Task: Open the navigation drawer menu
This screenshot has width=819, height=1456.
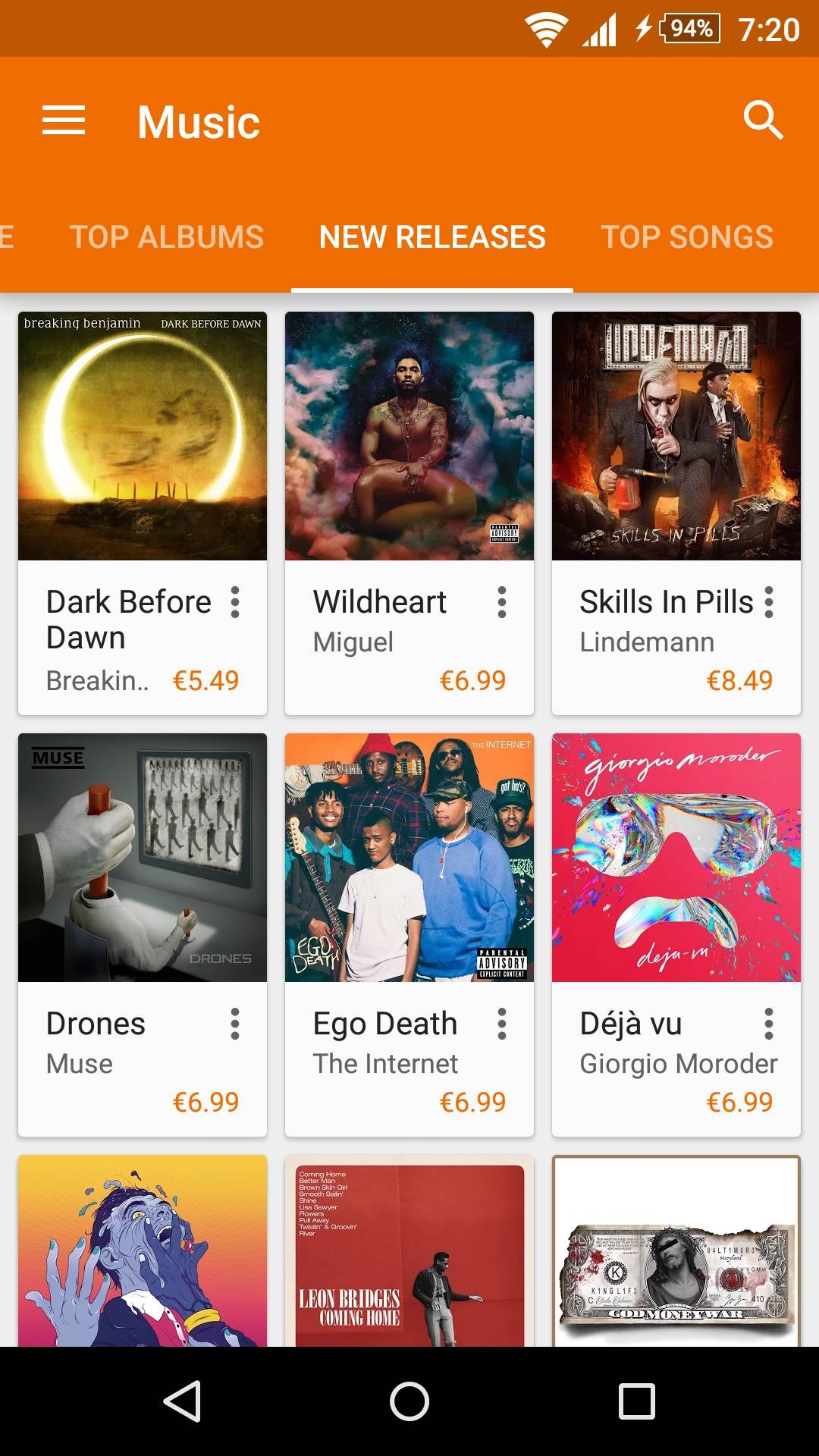Action: [x=64, y=121]
